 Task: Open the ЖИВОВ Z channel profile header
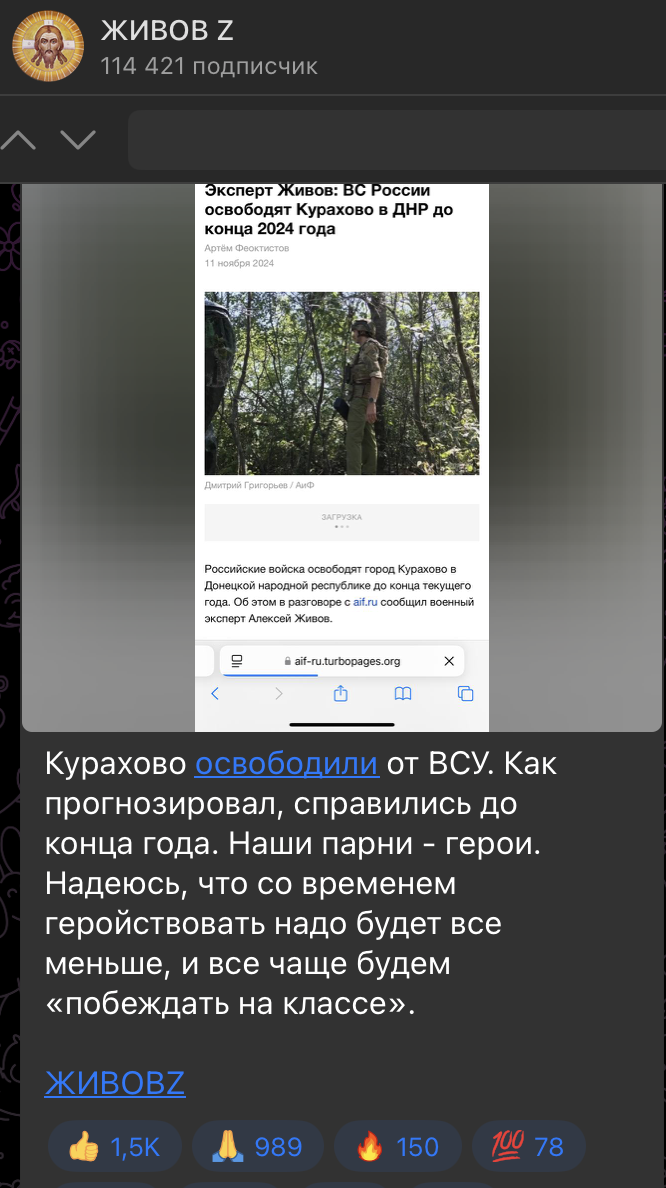point(210,47)
